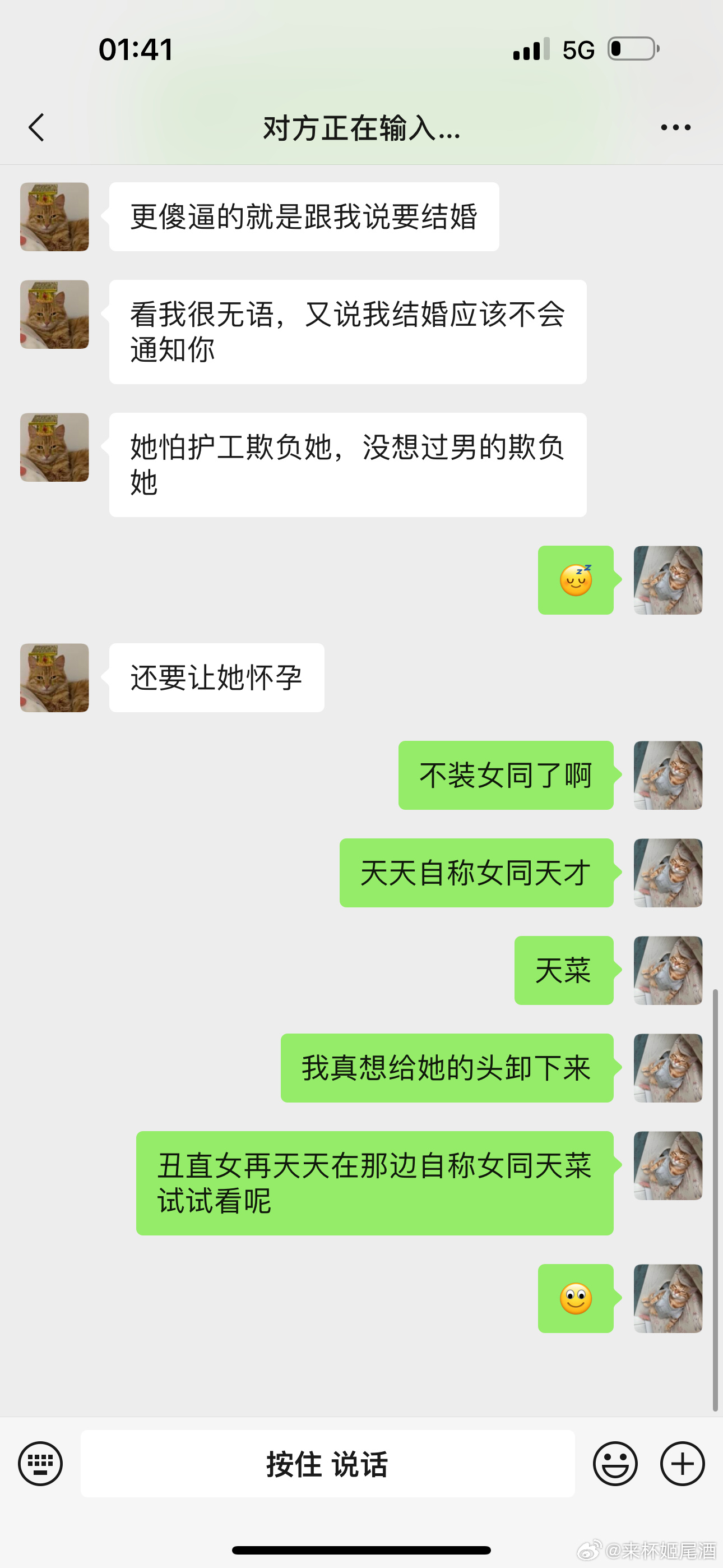Image resolution: width=723 pixels, height=1568 pixels.
Task: Go back to the chat list
Action: [36, 127]
